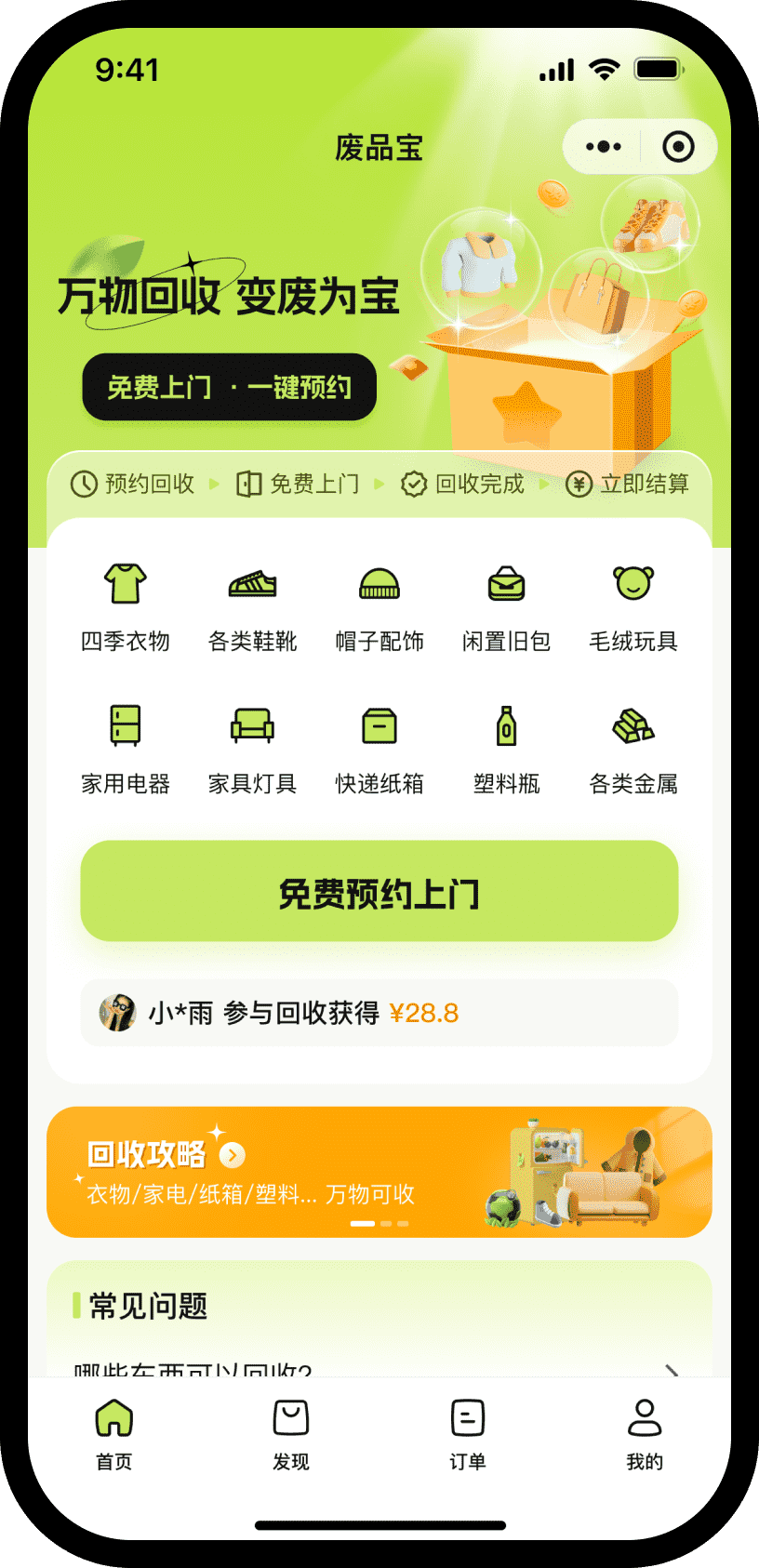Open the 快递纸箱 category
The height and width of the screenshot is (1568, 759).
[x=379, y=749]
